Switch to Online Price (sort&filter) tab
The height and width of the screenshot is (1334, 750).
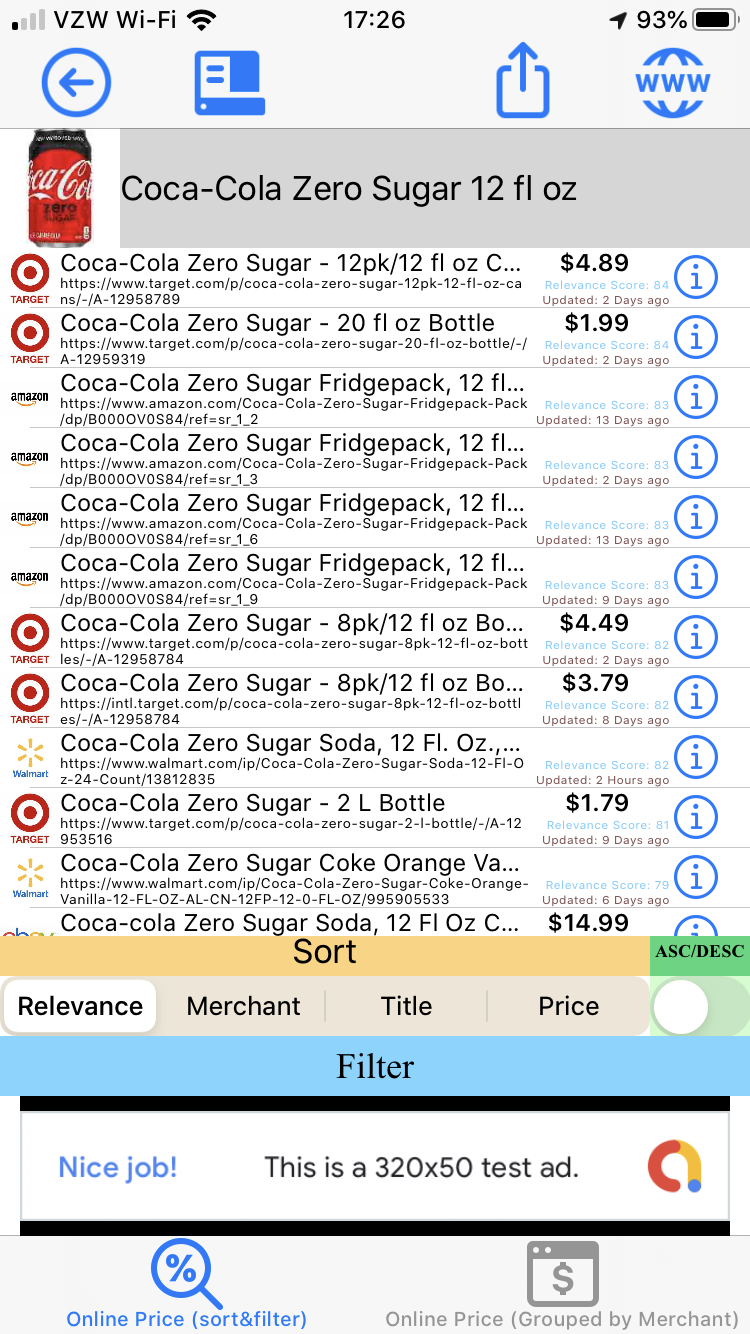(x=186, y=1284)
